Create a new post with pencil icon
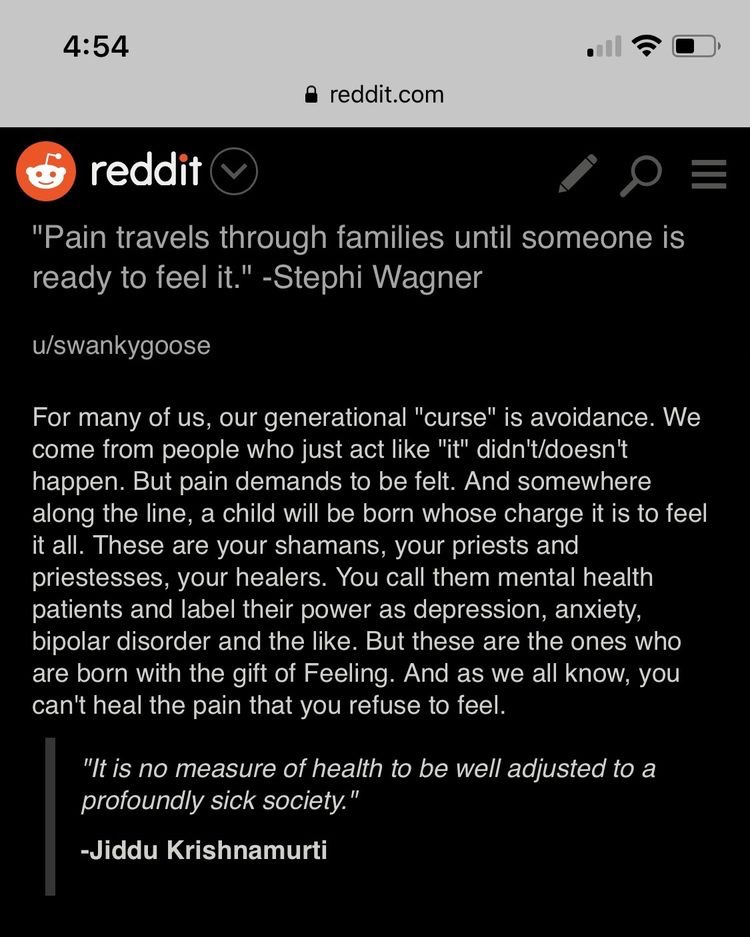Screen dimensions: 750x937 point(578,175)
